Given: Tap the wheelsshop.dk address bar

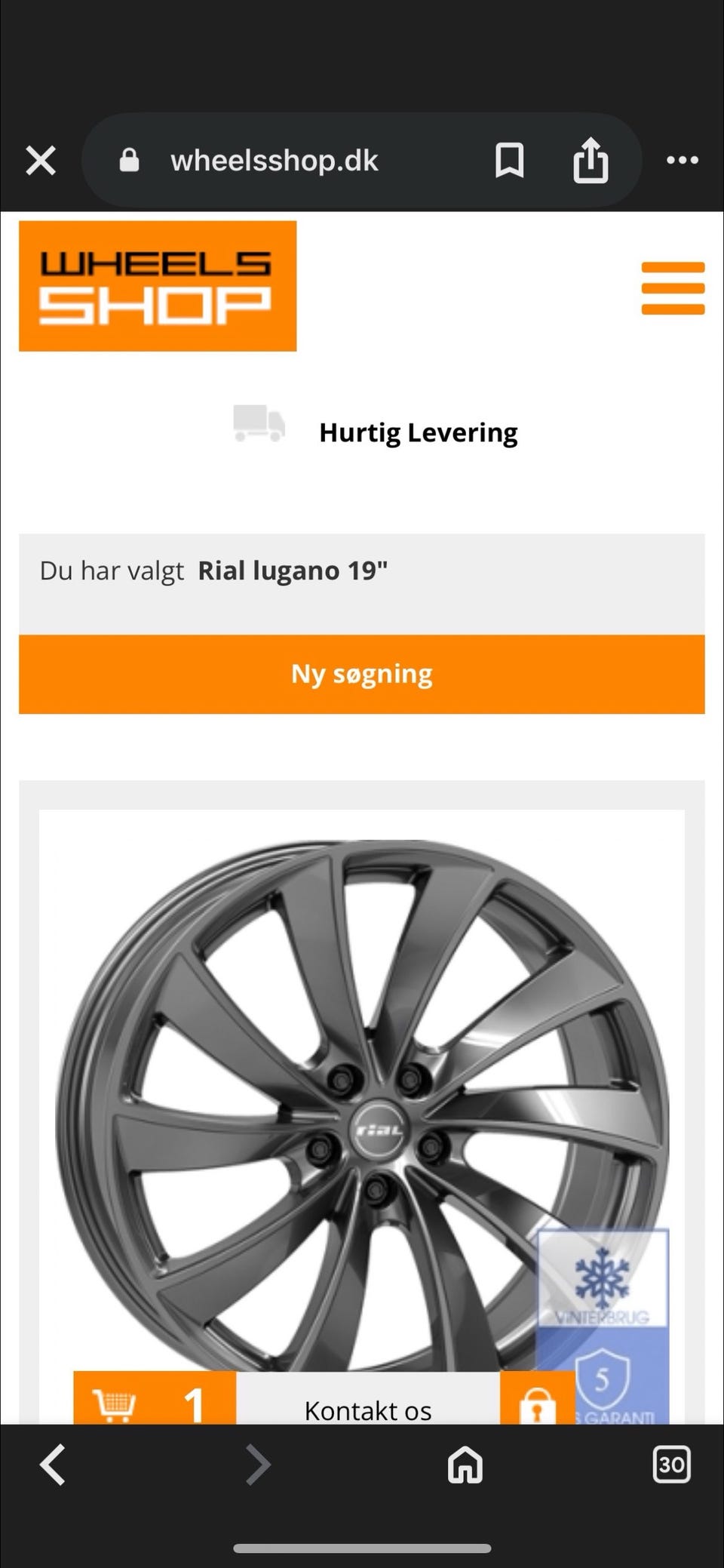Looking at the screenshot, I should pyautogui.click(x=275, y=161).
